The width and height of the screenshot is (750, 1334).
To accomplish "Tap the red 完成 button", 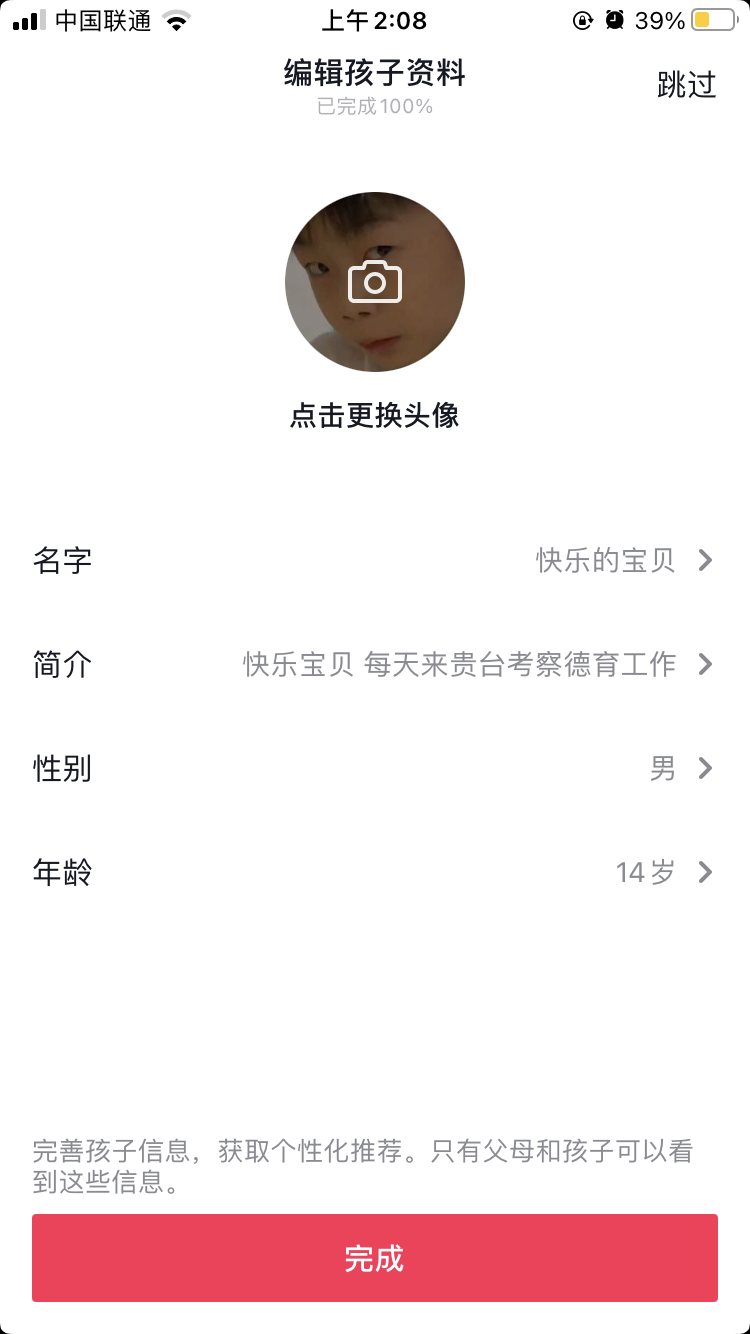I will click(x=375, y=1258).
